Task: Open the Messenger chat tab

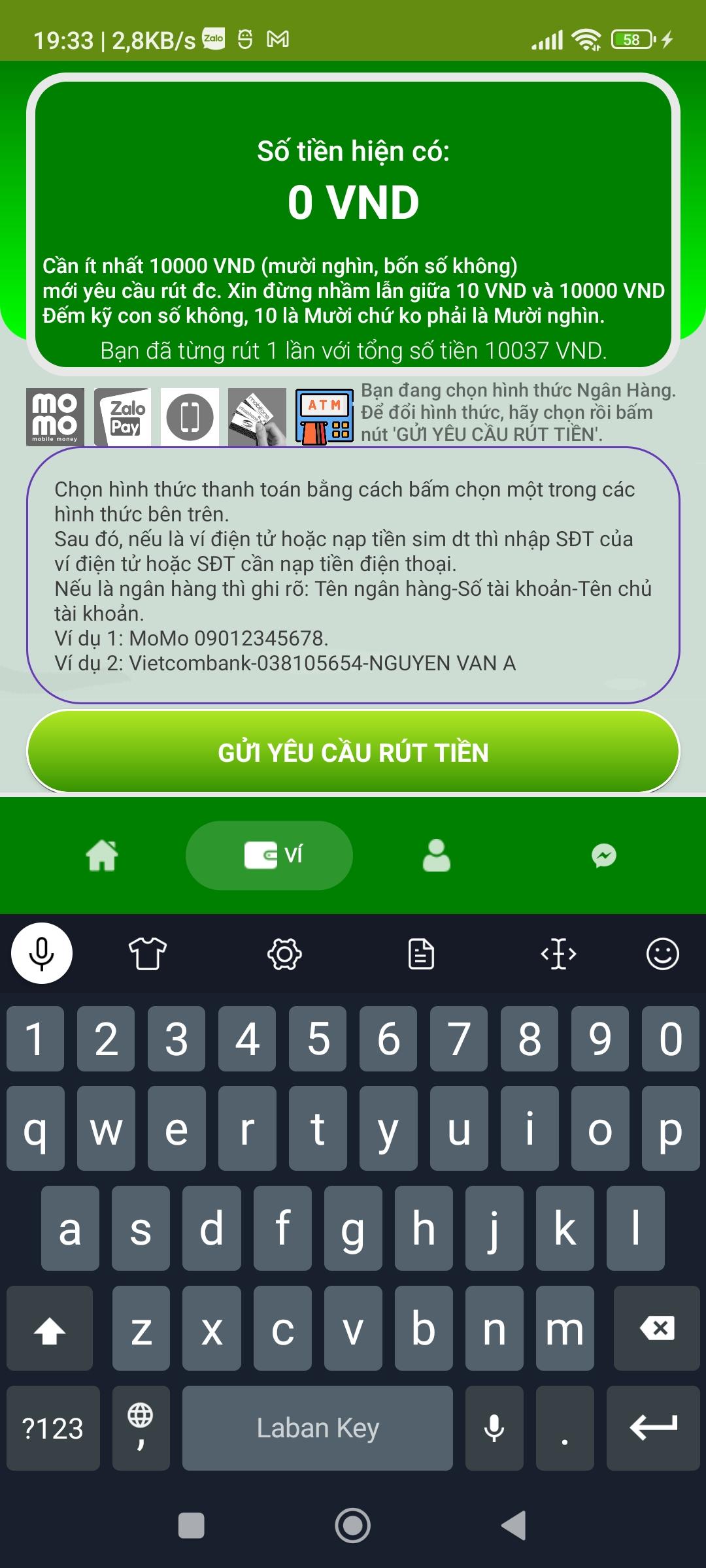Action: [x=604, y=855]
